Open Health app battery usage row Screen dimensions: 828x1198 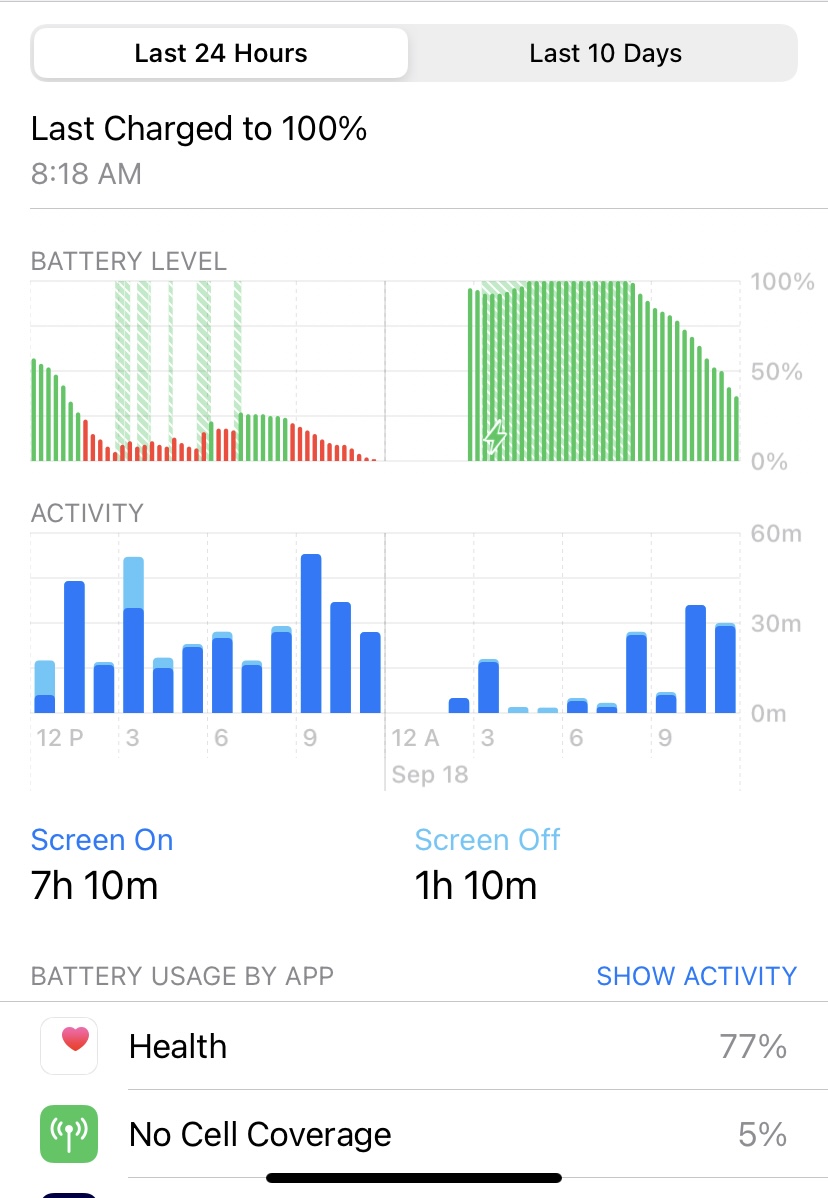pos(414,1046)
